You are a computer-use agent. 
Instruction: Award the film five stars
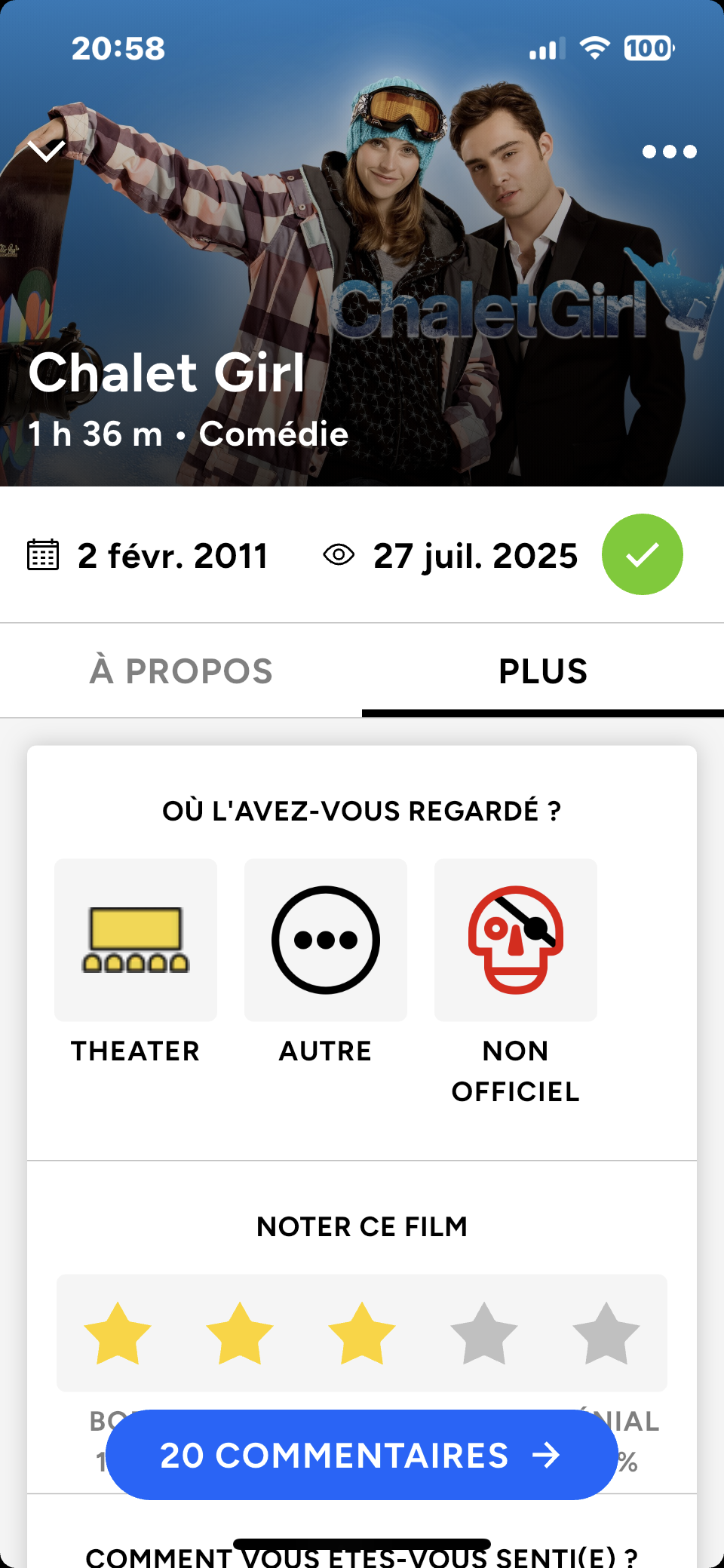[x=606, y=1333]
